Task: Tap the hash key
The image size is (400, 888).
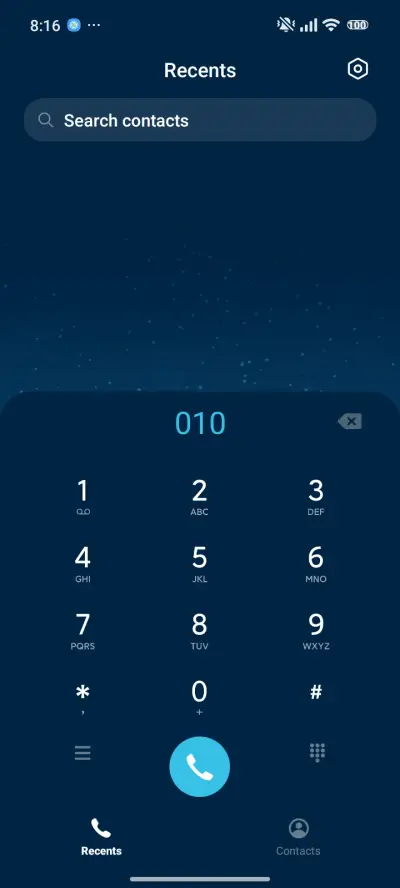Action: (316, 693)
